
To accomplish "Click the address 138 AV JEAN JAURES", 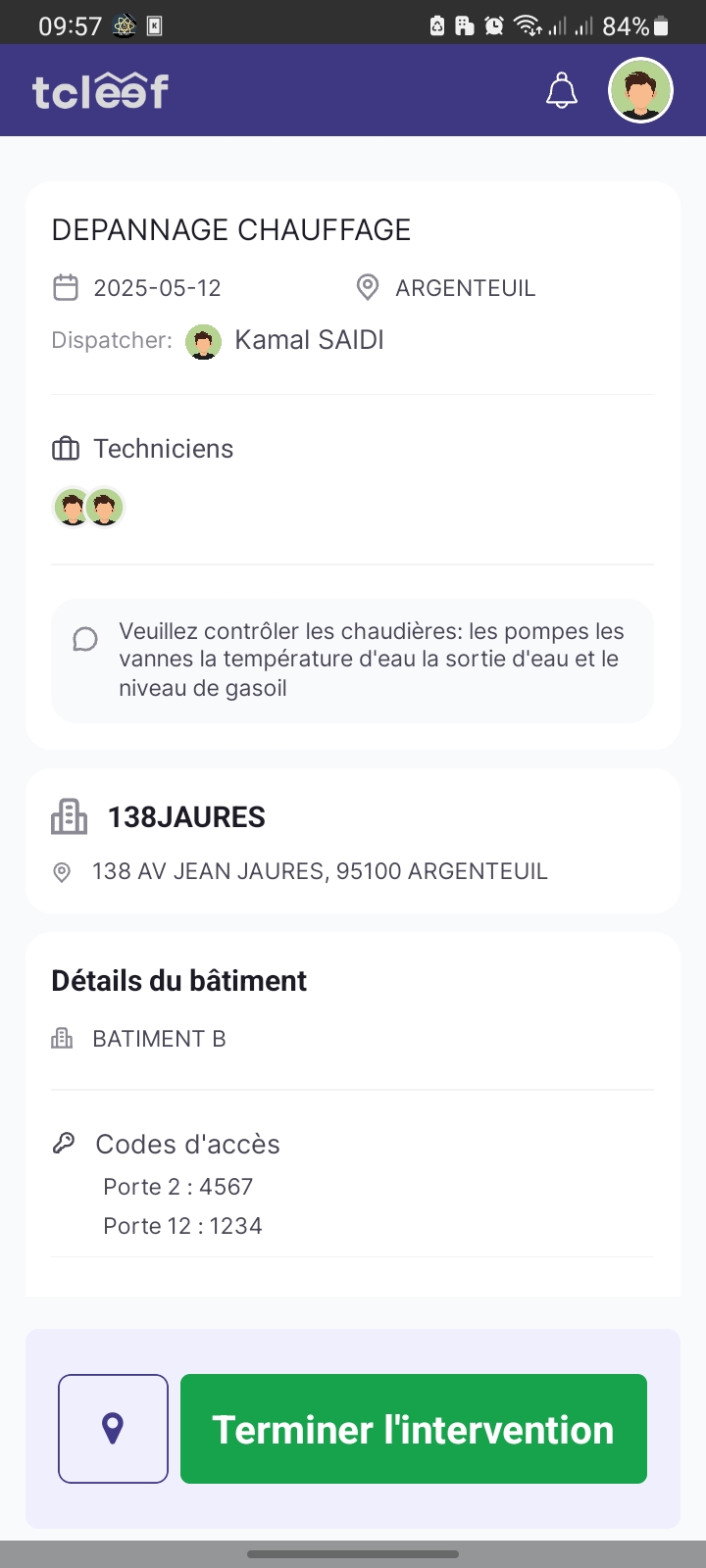I will (319, 871).
